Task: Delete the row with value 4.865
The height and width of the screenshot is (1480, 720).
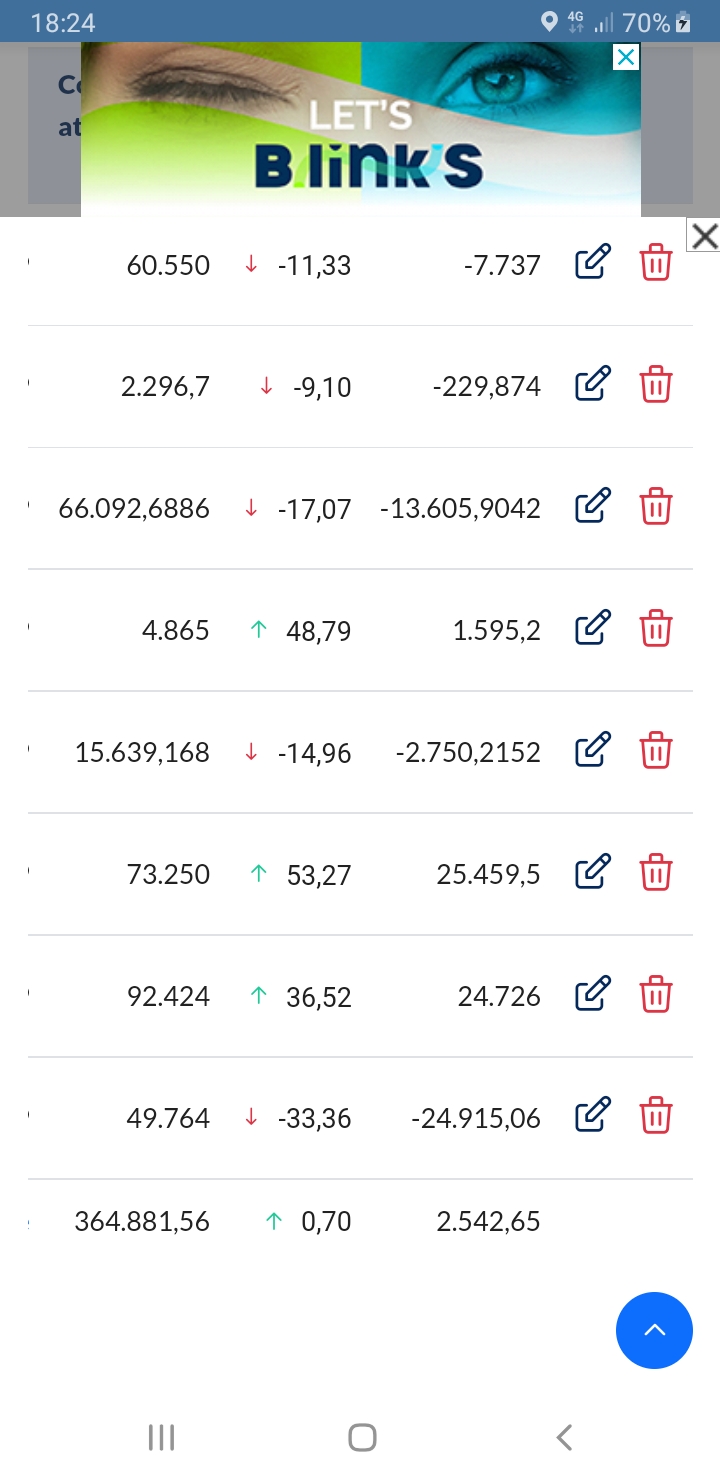Action: point(656,629)
